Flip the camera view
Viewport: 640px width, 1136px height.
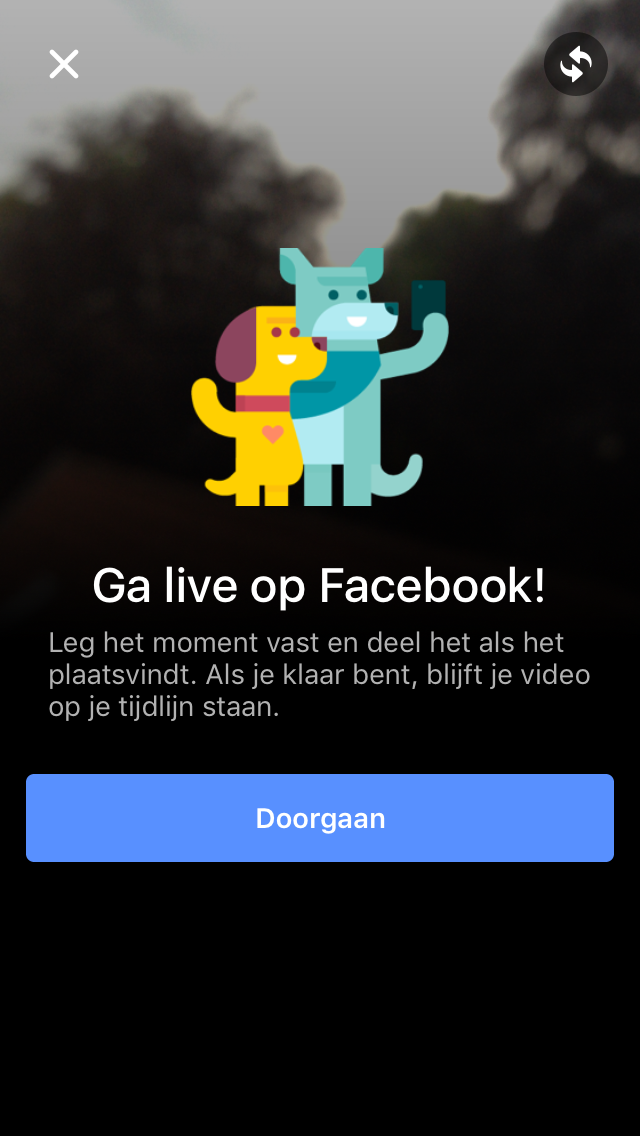click(575, 65)
